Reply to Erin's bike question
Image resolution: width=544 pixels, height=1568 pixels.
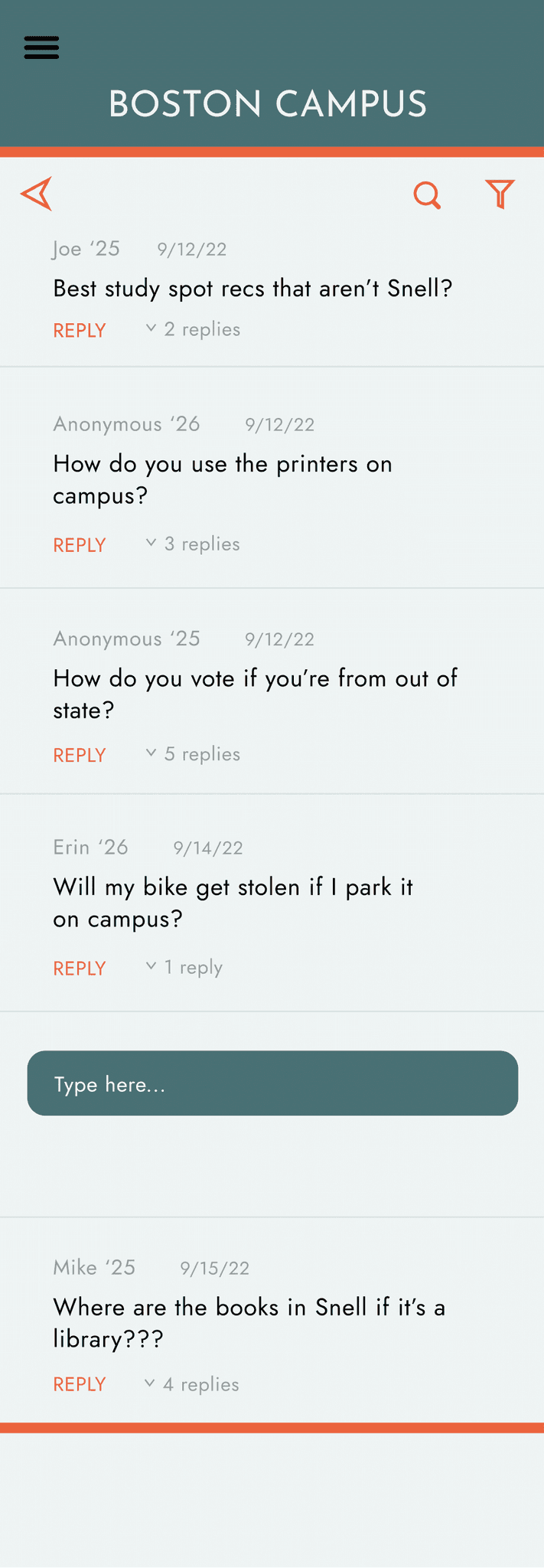(x=80, y=969)
